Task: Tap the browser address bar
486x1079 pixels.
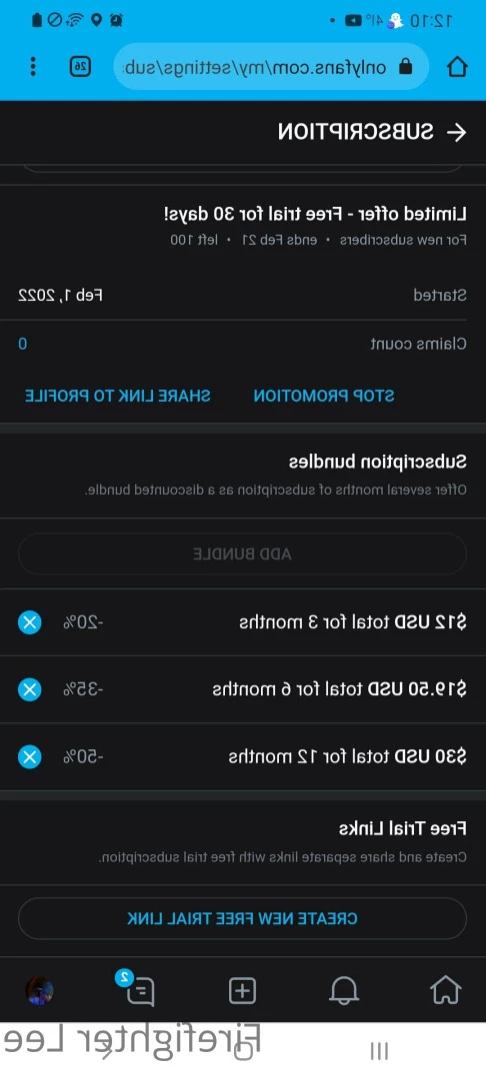Action: pos(271,67)
